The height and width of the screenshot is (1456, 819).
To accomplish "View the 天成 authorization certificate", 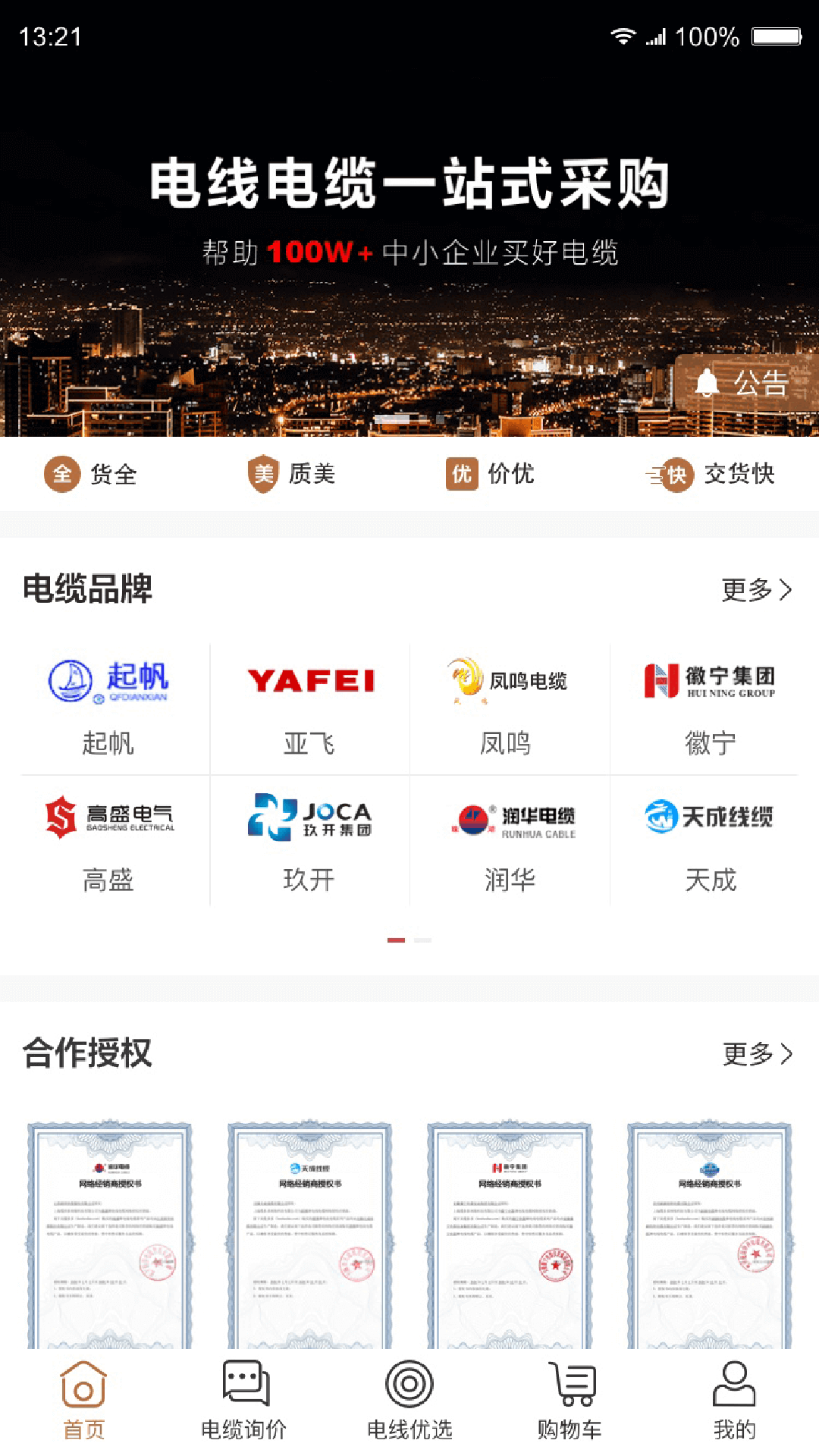I will click(310, 1234).
